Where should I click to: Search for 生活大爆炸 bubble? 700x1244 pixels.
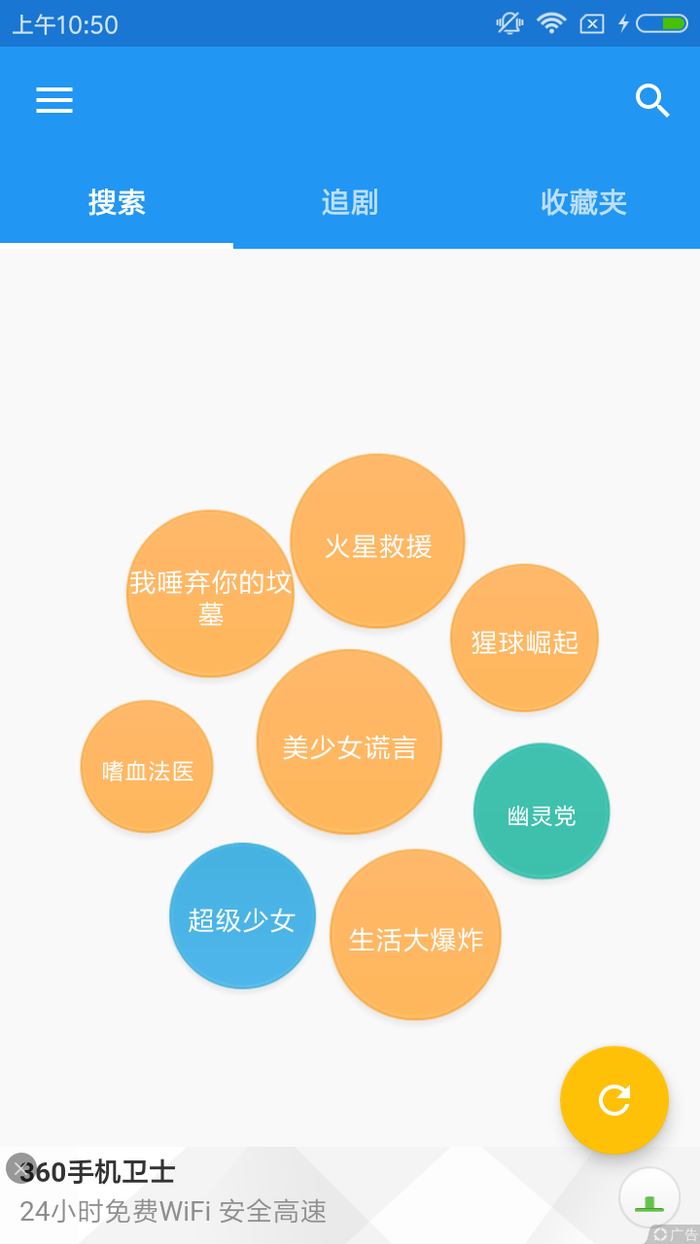click(415, 935)
